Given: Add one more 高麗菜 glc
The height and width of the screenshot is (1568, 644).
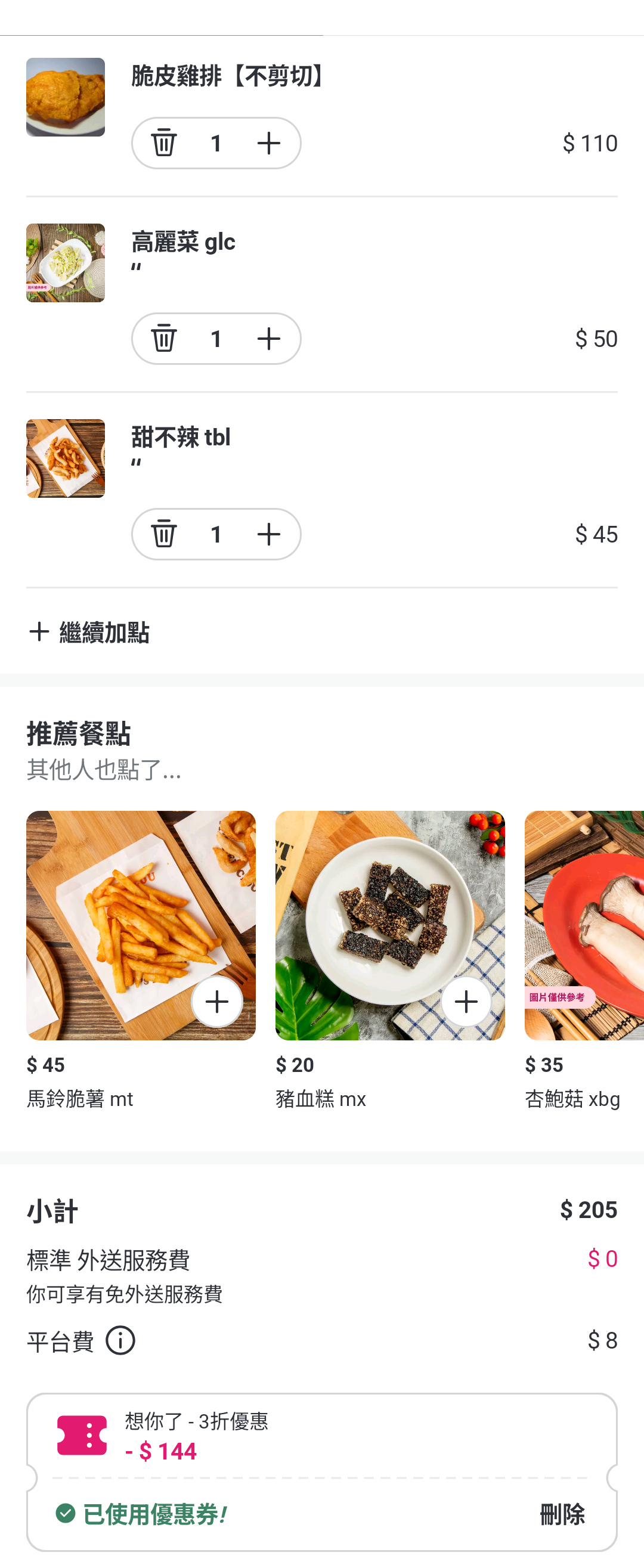Looking at the screenshot, I should (268, 339).
